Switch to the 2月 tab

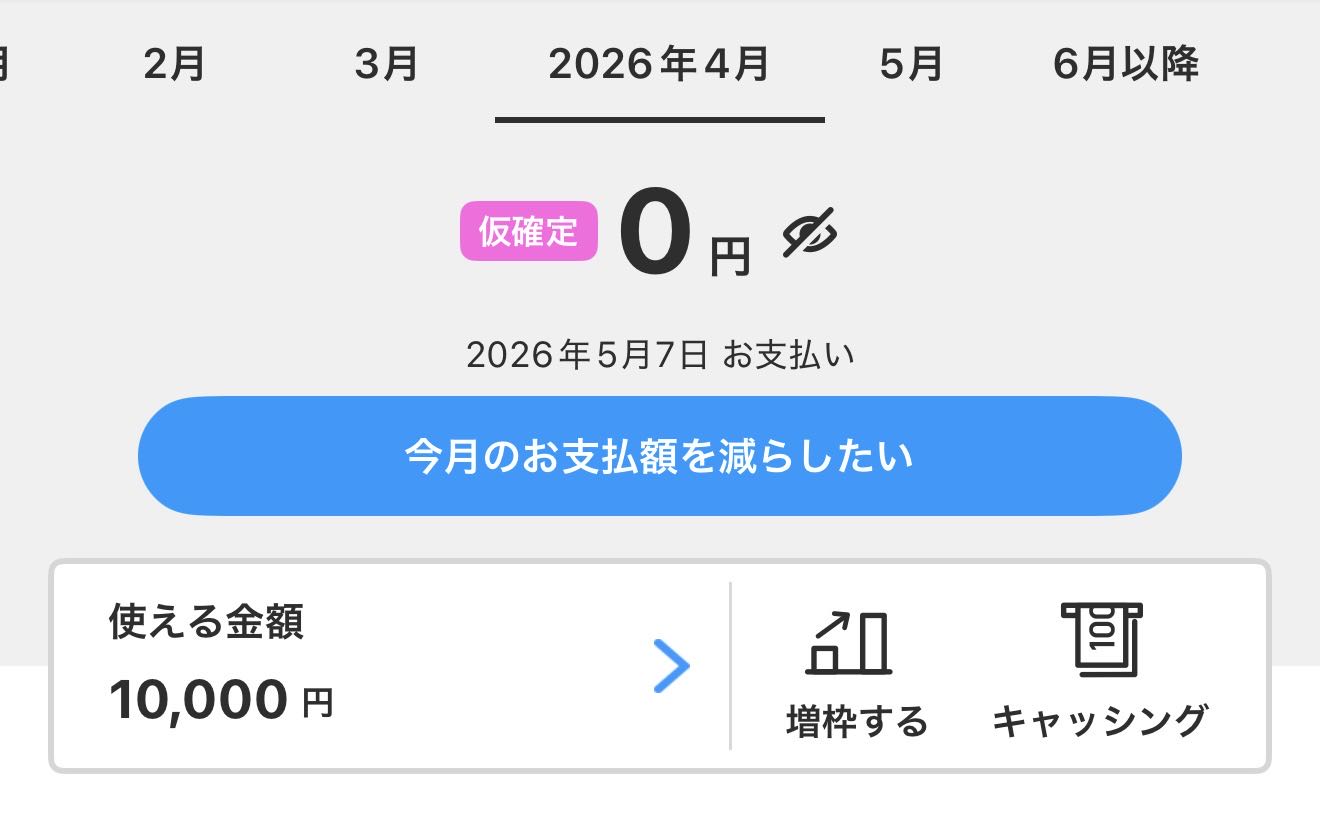174,65
